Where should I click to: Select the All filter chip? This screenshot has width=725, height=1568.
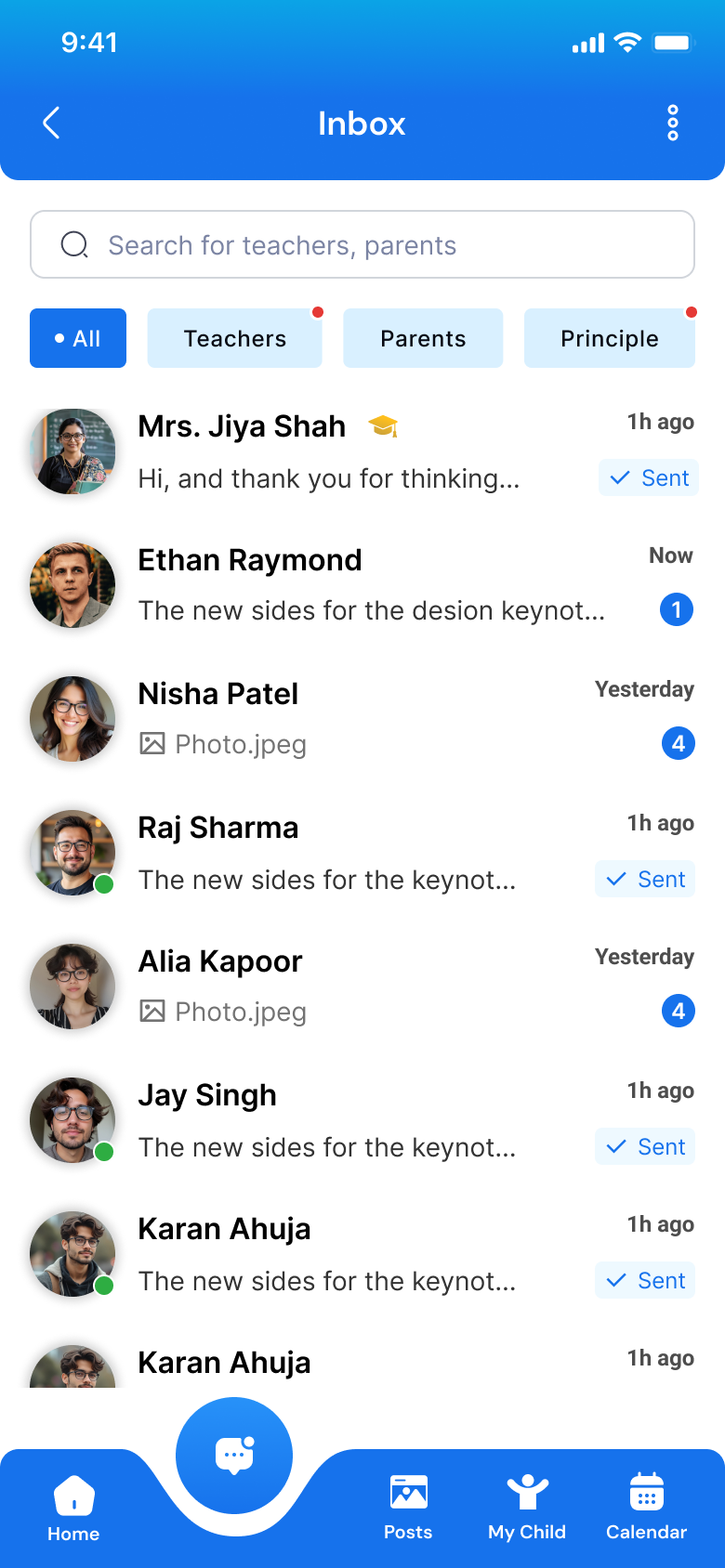78,338
